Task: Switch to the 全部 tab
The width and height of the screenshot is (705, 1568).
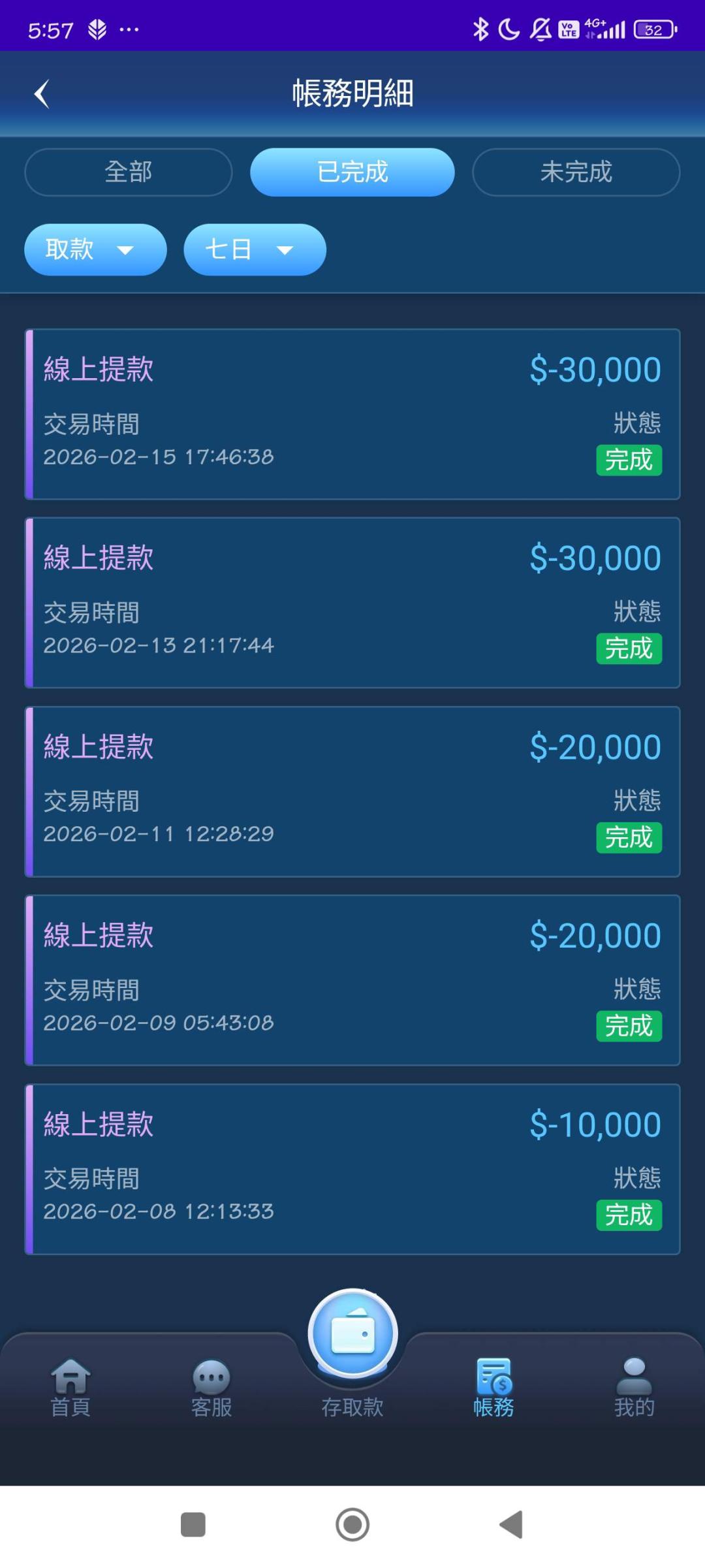Action: pyautogui.click(x=128, y=172)
